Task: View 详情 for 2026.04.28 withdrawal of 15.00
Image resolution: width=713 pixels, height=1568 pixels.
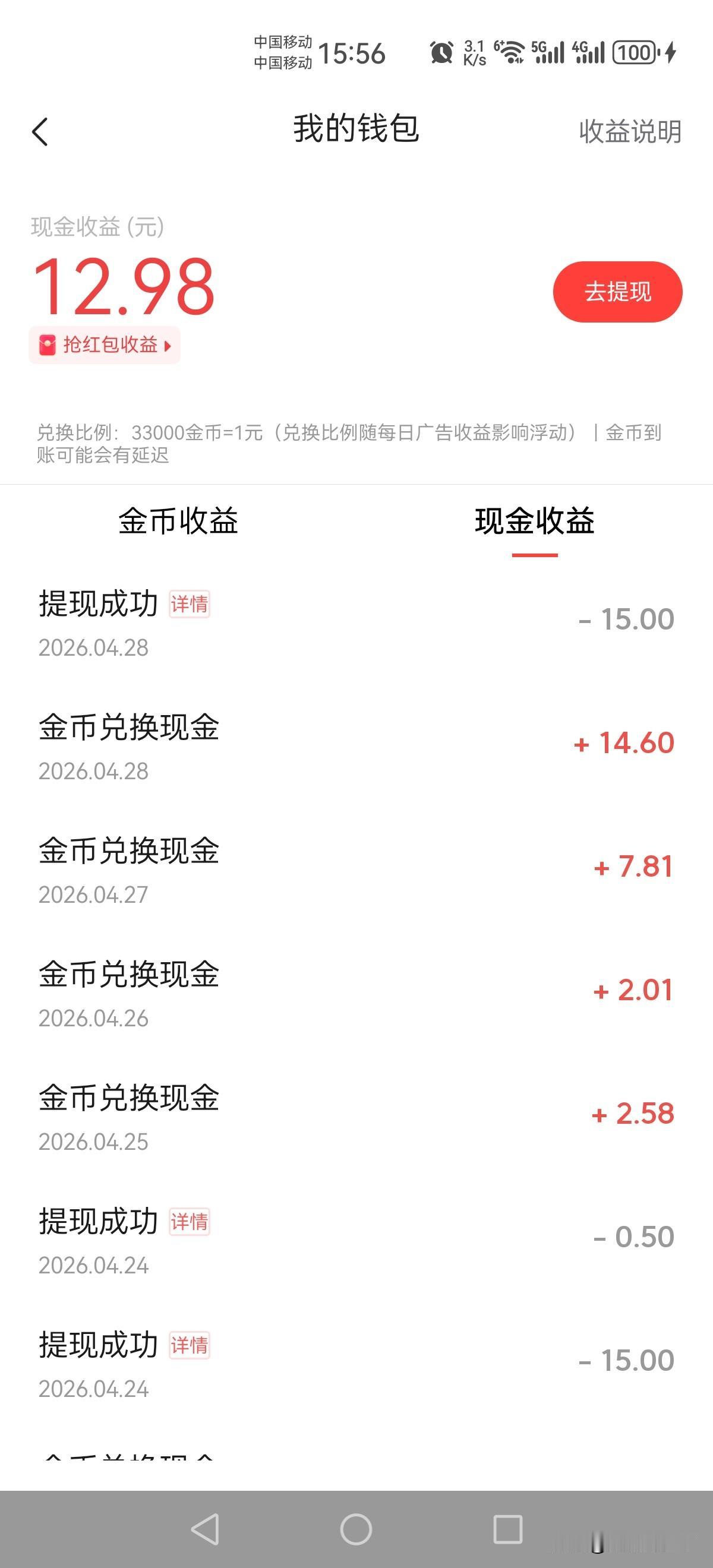Action: (190, 605)
